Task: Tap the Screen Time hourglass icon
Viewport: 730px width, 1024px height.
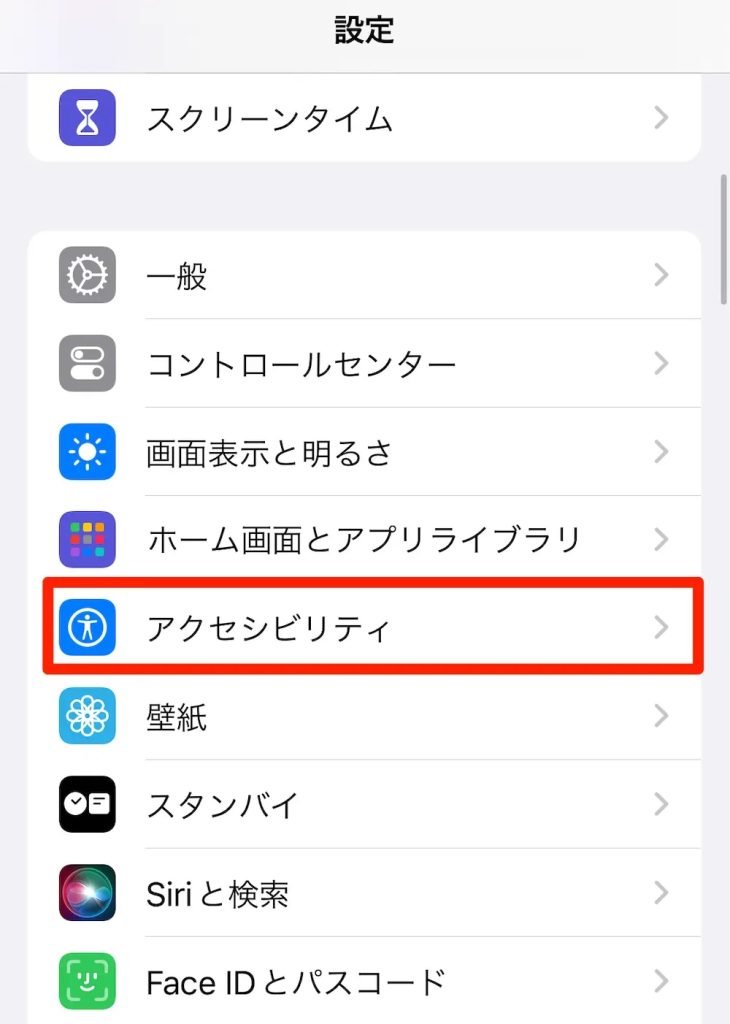Action: coord(86,117)
